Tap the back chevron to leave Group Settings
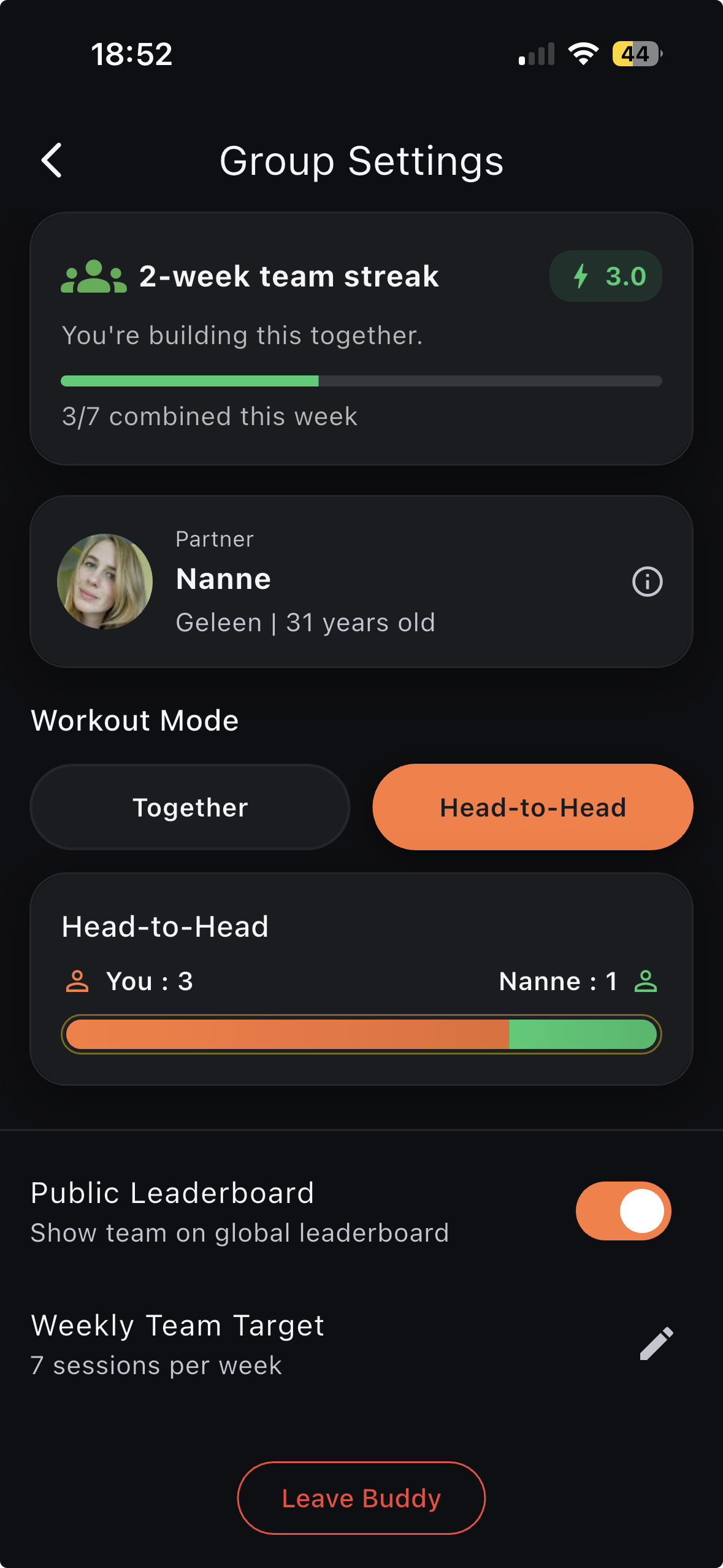This screenshot has width=723, height=1568. click(x=52, y=161)
